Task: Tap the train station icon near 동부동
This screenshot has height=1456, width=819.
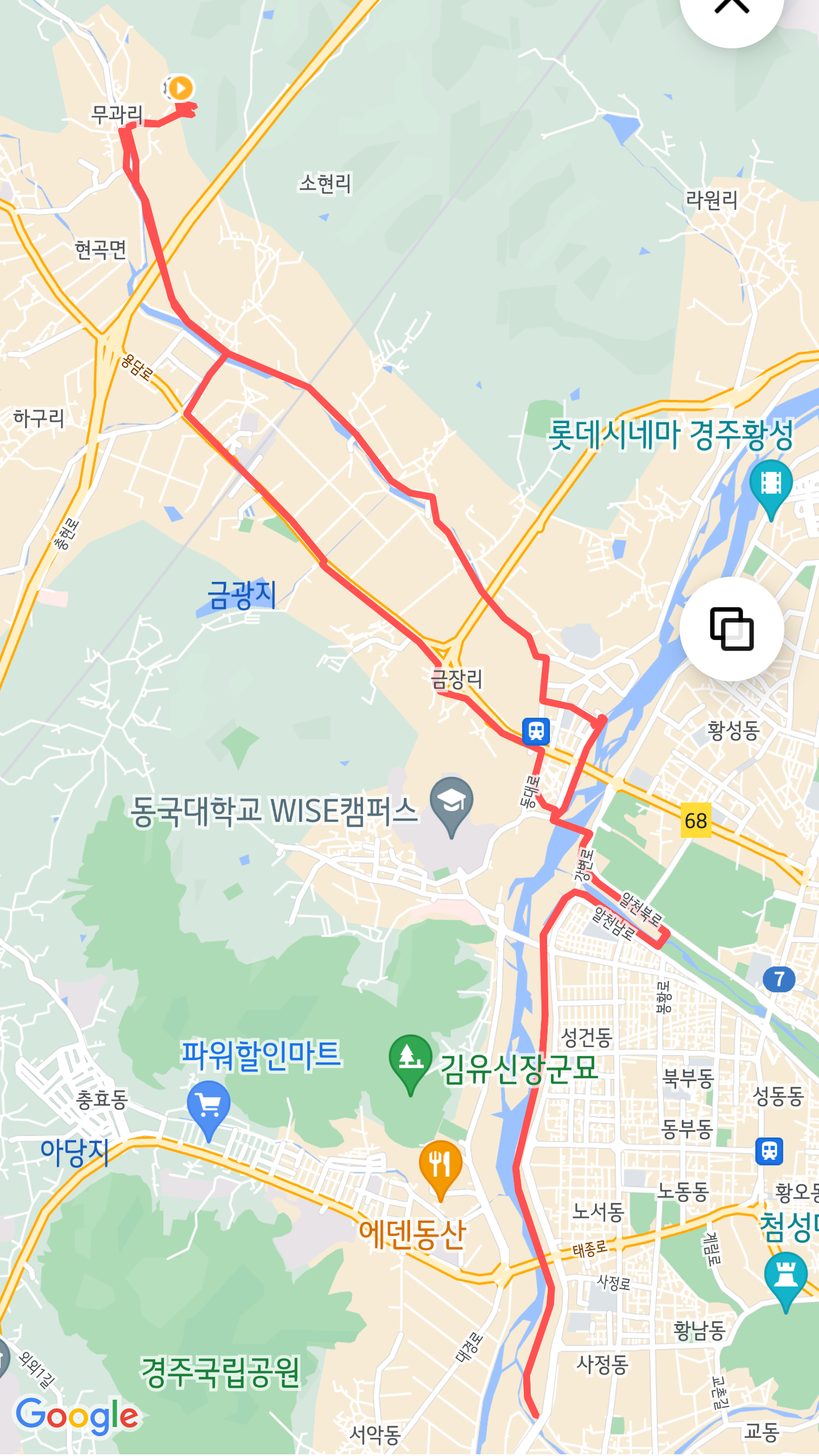Action: pyautogui.click(x=769, y=1151)
